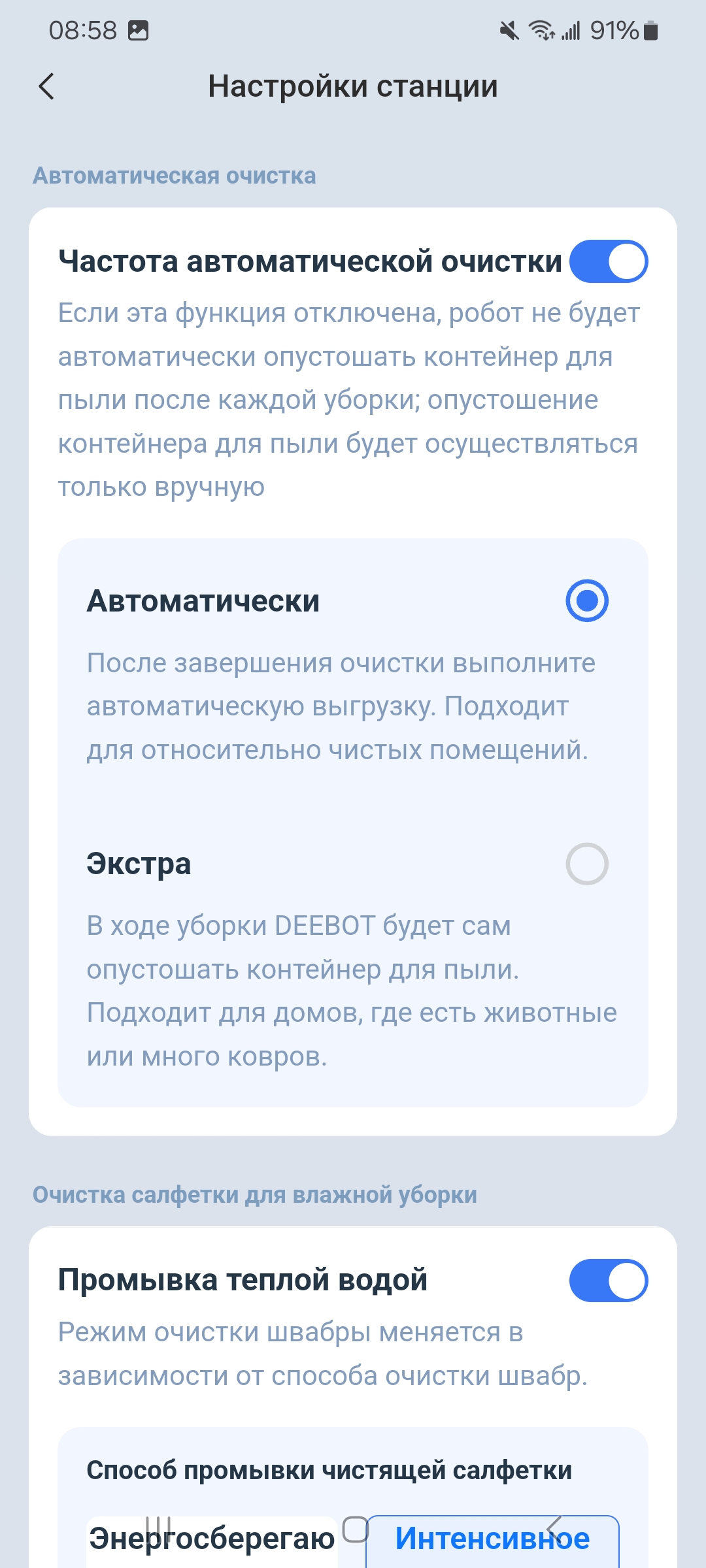Choose the Экстра emptying mode
This screenshot has height=1568, width=706.
pos(587,864)
